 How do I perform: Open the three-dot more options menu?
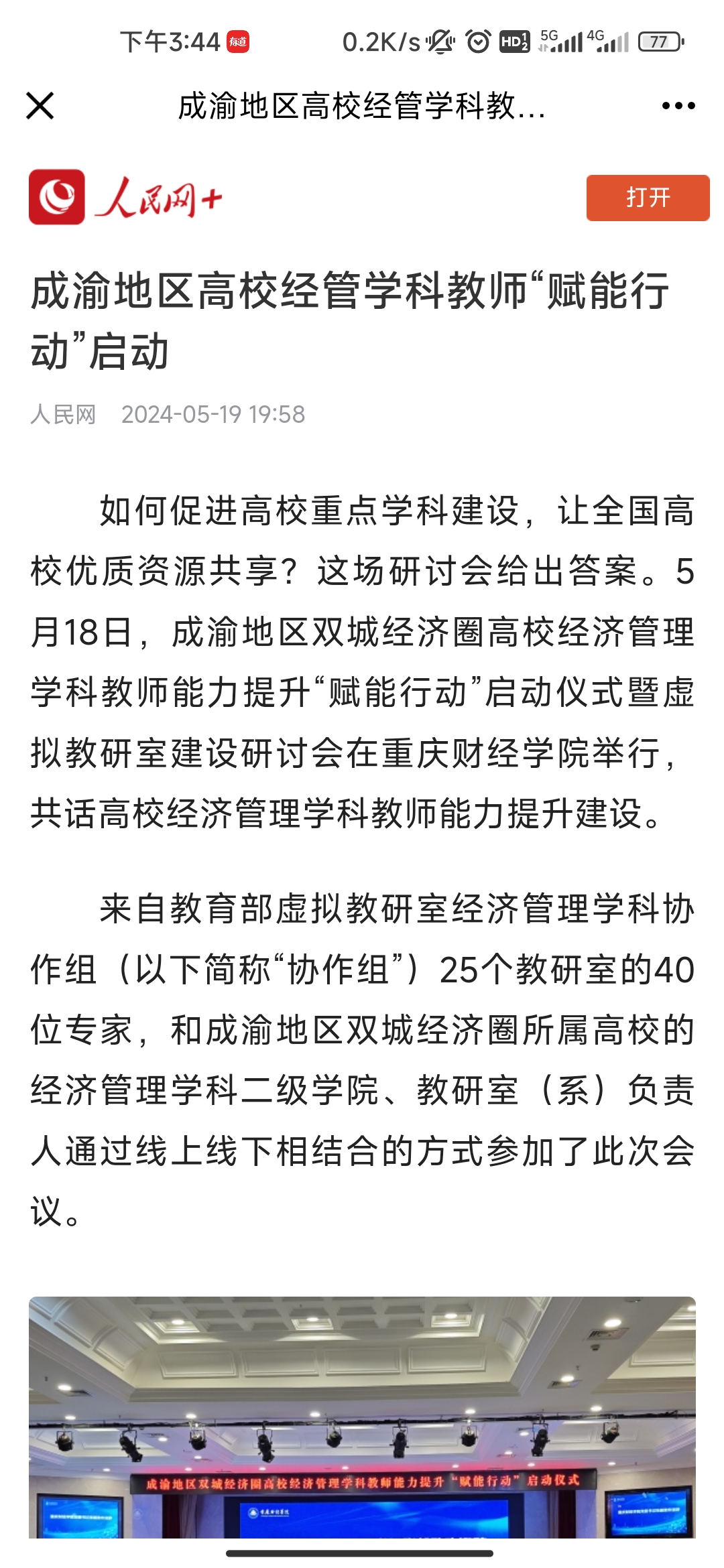678,106
